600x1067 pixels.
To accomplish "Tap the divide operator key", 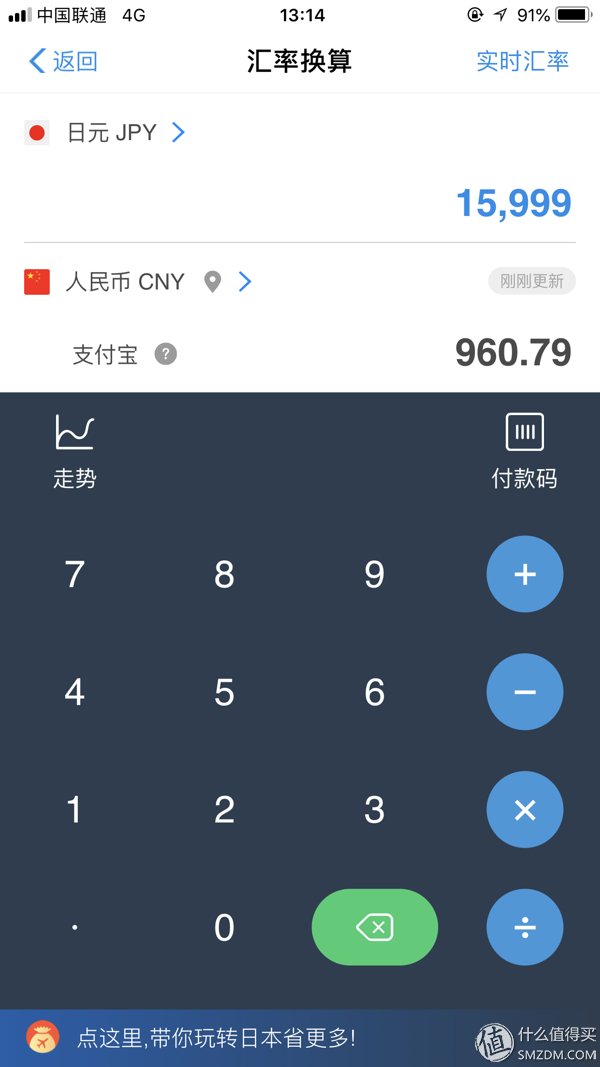I will [524, 927].
